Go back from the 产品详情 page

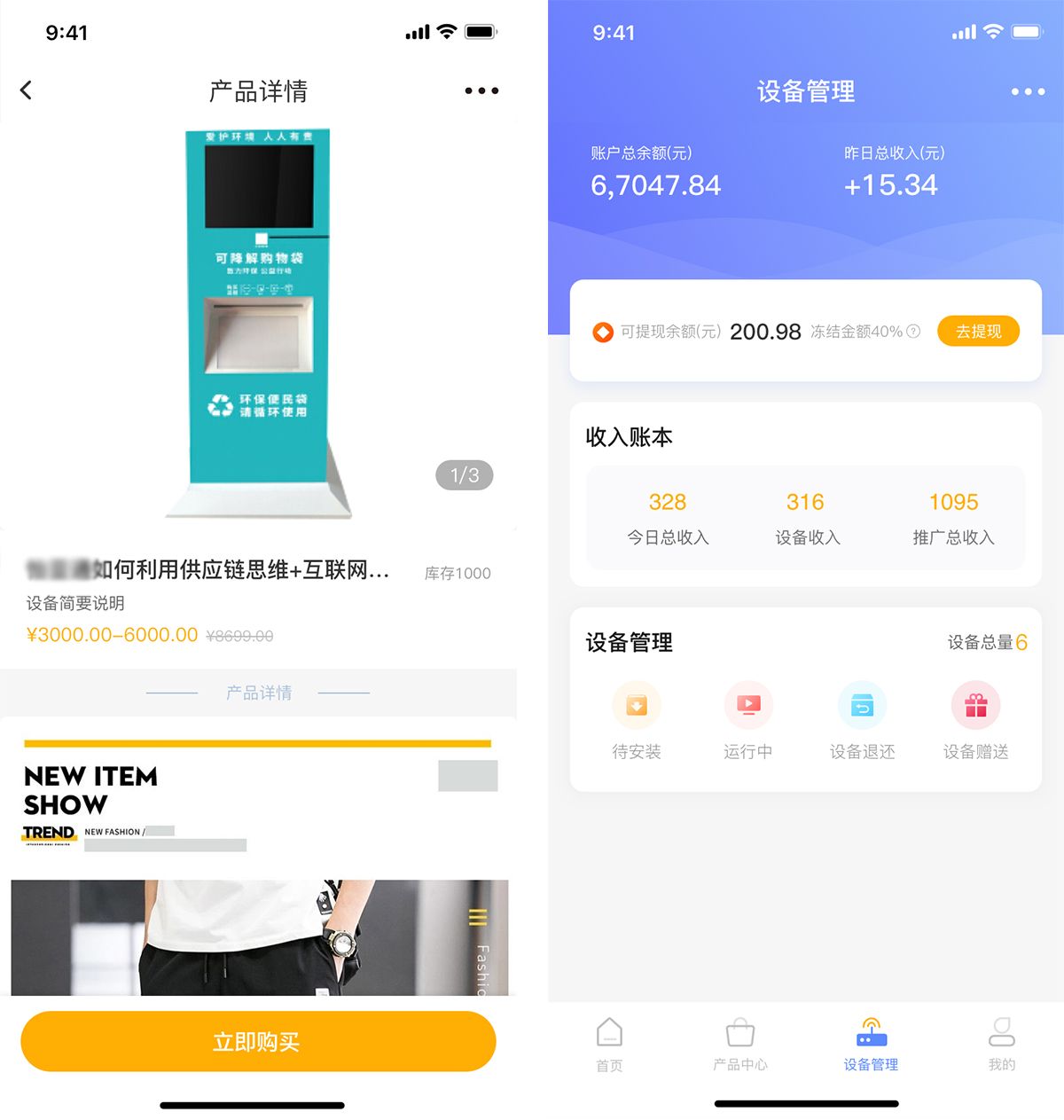tap(27, 90)
